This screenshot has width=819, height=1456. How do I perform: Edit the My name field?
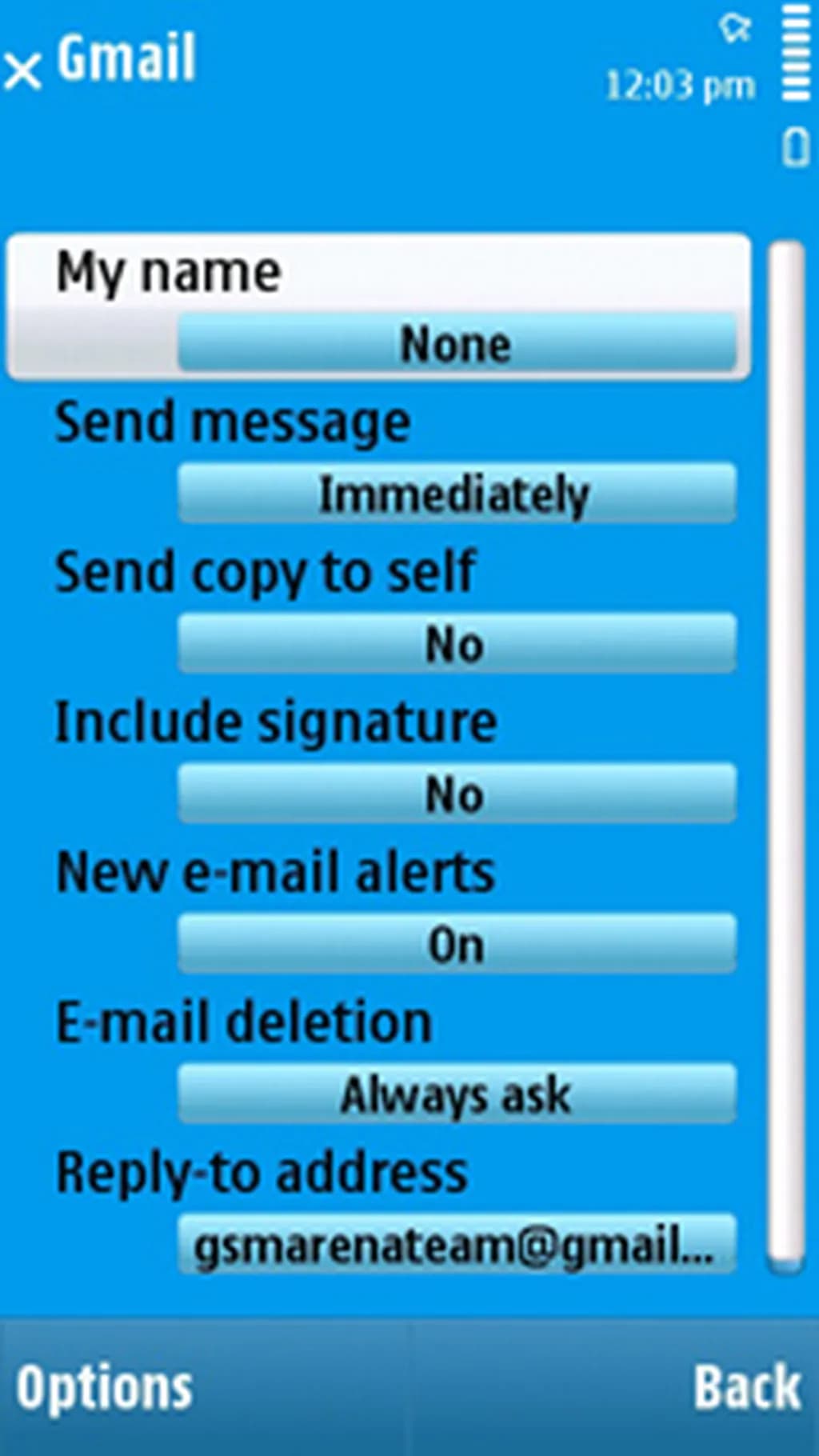tap(456, 343)
